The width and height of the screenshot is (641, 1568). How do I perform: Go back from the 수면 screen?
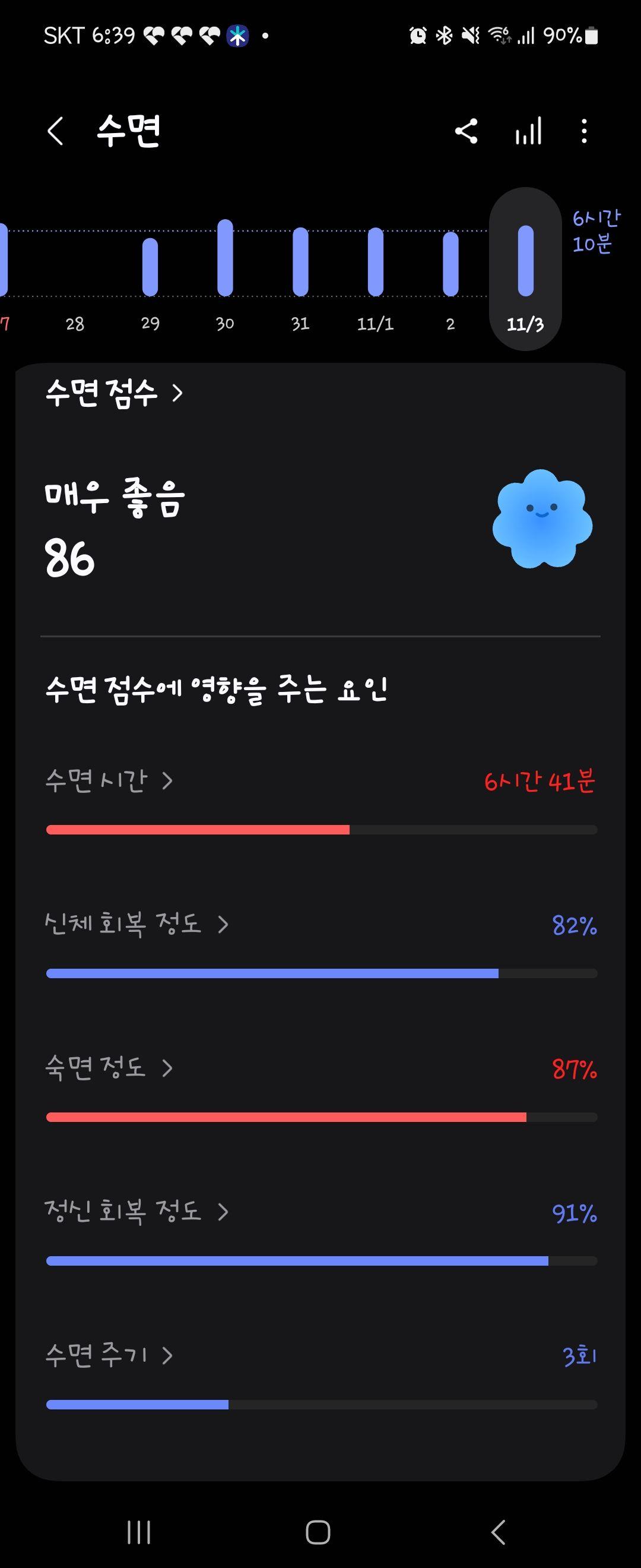(55, 131)
